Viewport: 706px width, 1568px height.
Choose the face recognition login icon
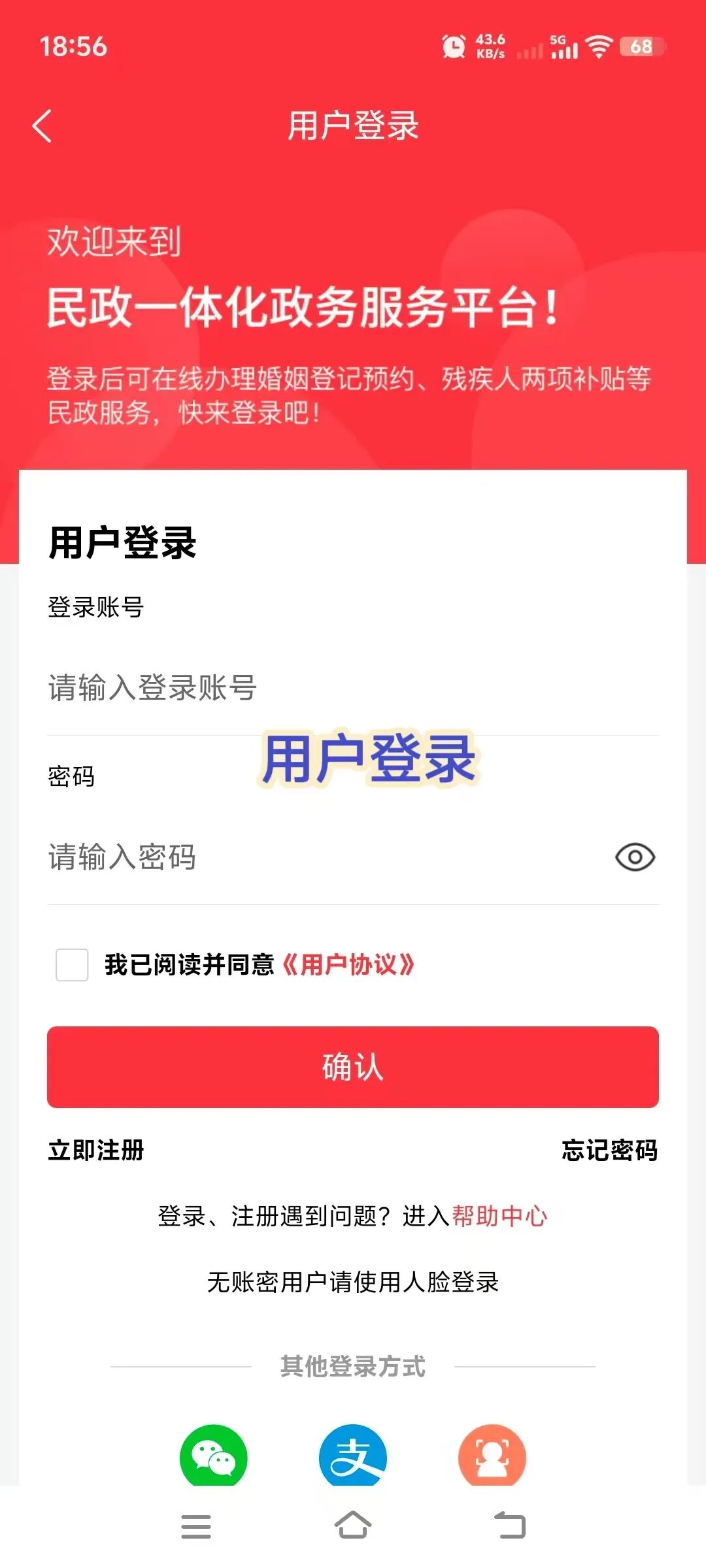point(492,1457)
